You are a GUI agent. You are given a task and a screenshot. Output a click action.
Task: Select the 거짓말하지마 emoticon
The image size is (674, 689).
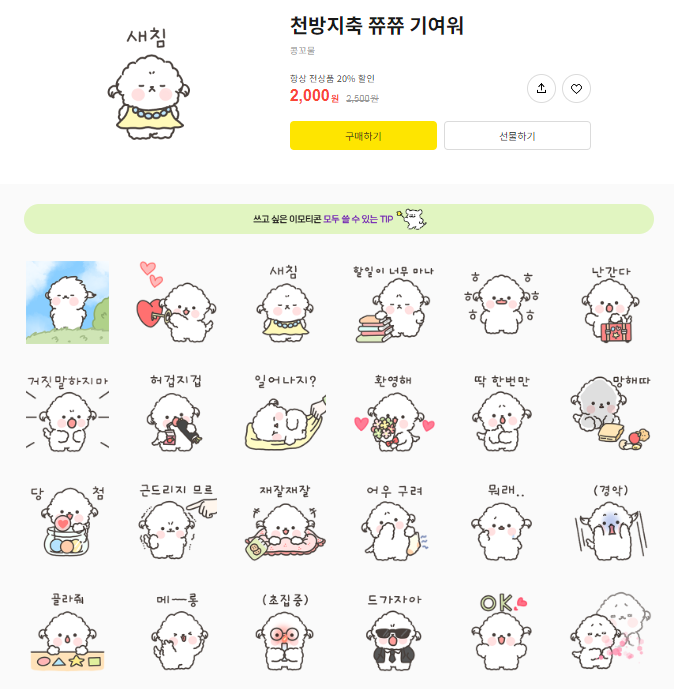coord(68,412)
